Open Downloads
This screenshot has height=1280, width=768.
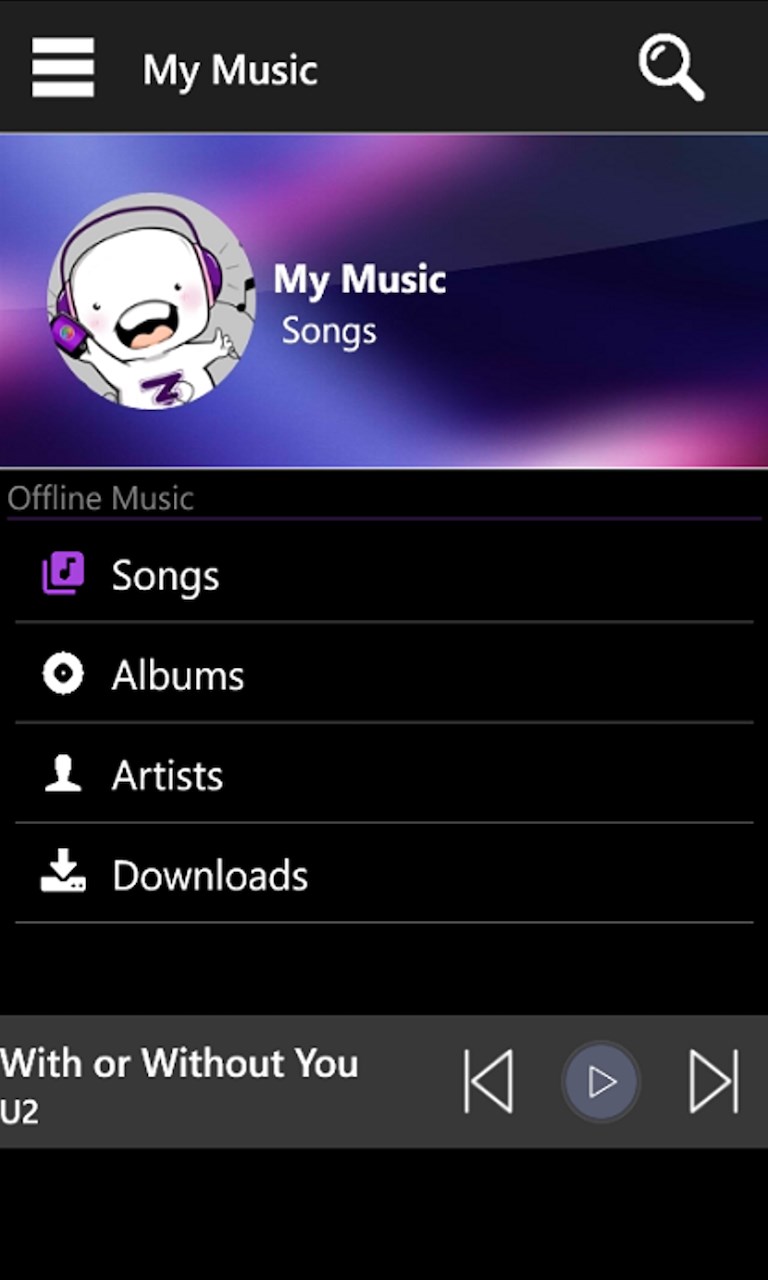[209, 876]
